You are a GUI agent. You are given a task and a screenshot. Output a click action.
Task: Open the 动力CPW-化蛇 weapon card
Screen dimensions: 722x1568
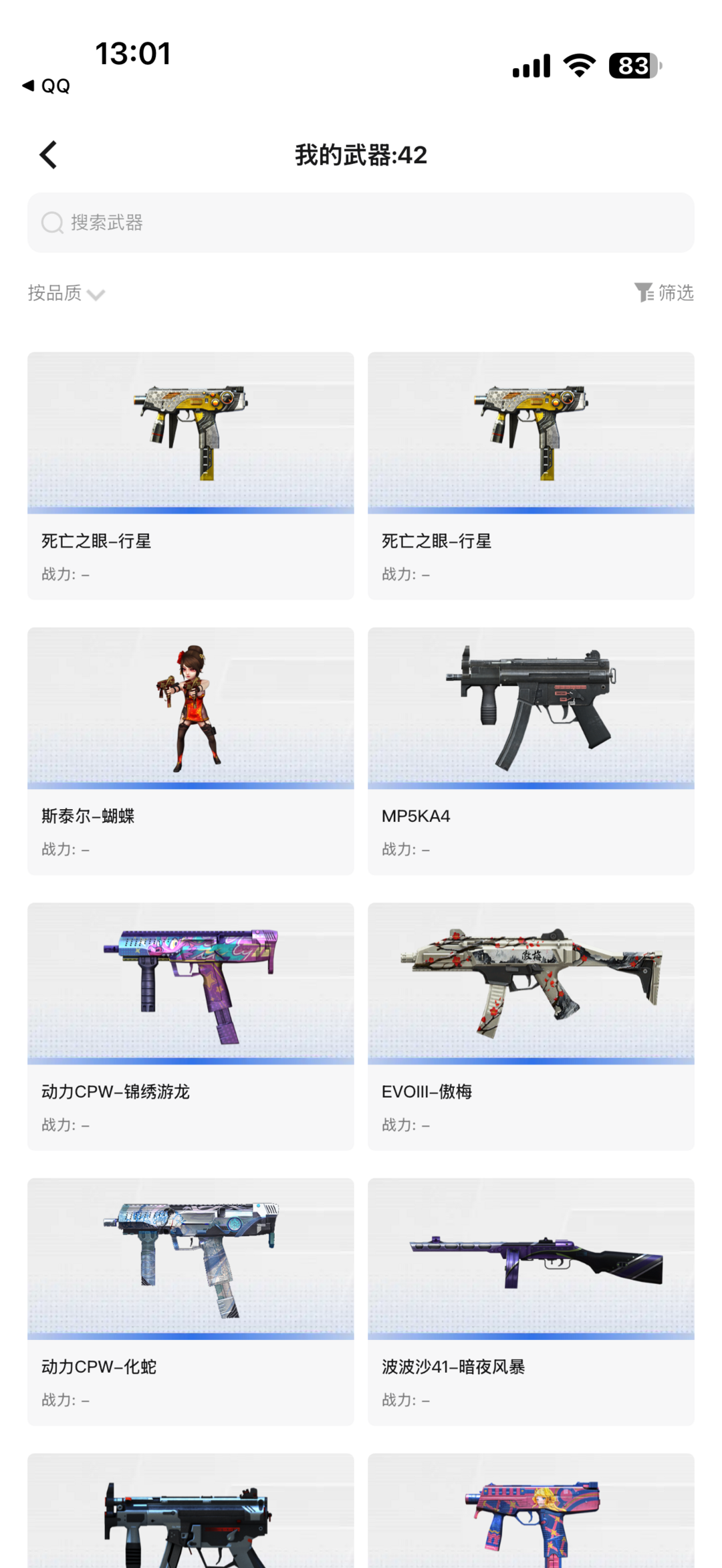point(191,1302)
